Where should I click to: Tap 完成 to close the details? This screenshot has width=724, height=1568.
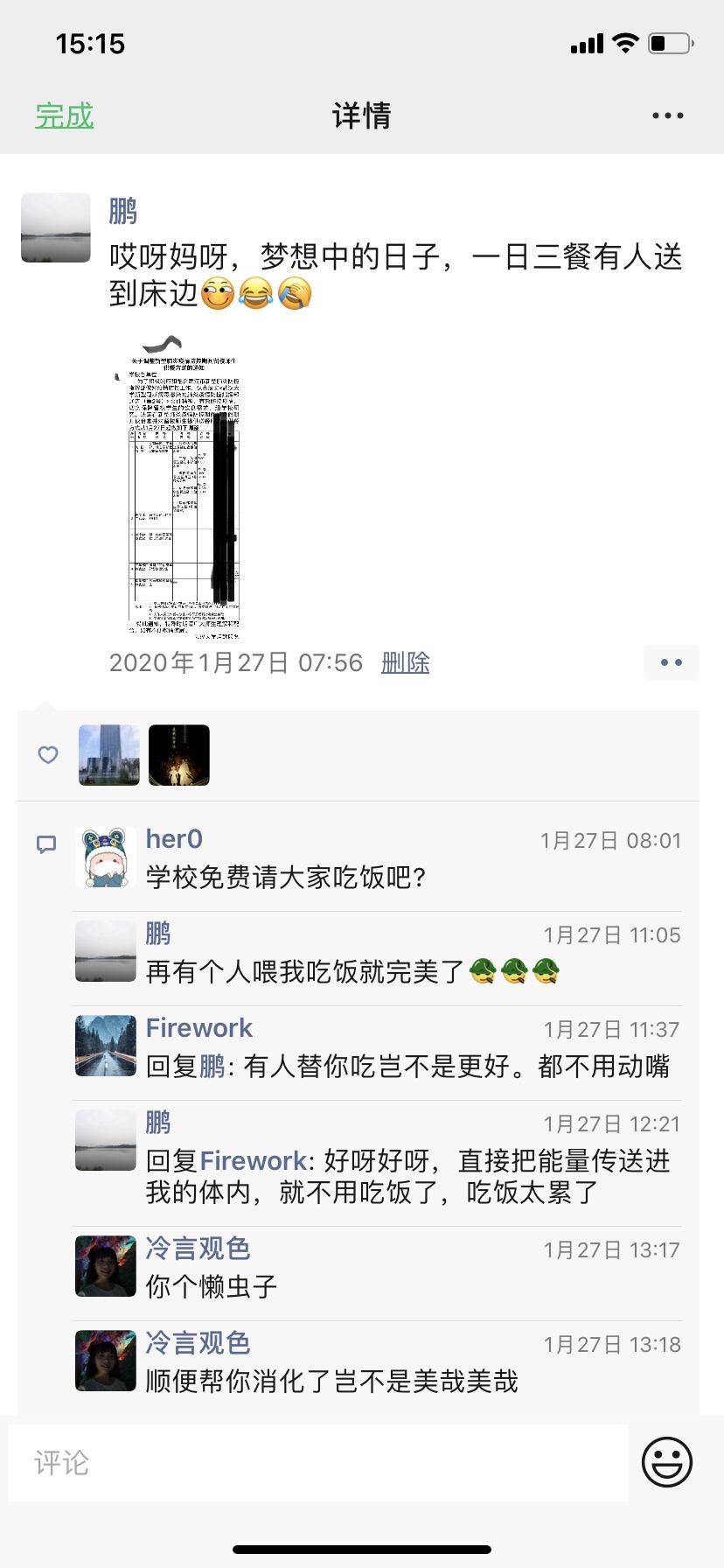(64, 115)
